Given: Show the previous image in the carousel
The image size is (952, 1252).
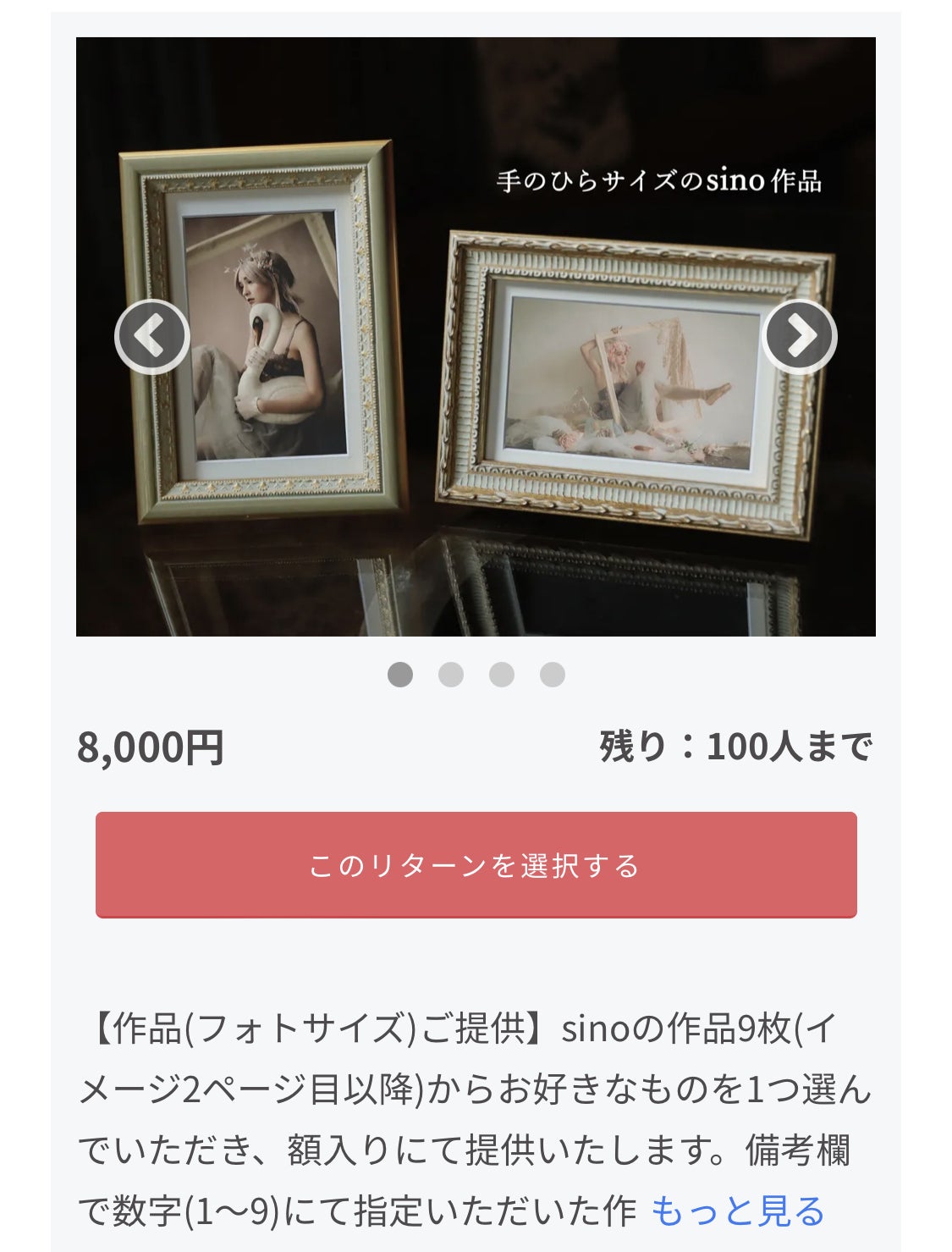Looking at the screenshot, I should tap(152, 337).
